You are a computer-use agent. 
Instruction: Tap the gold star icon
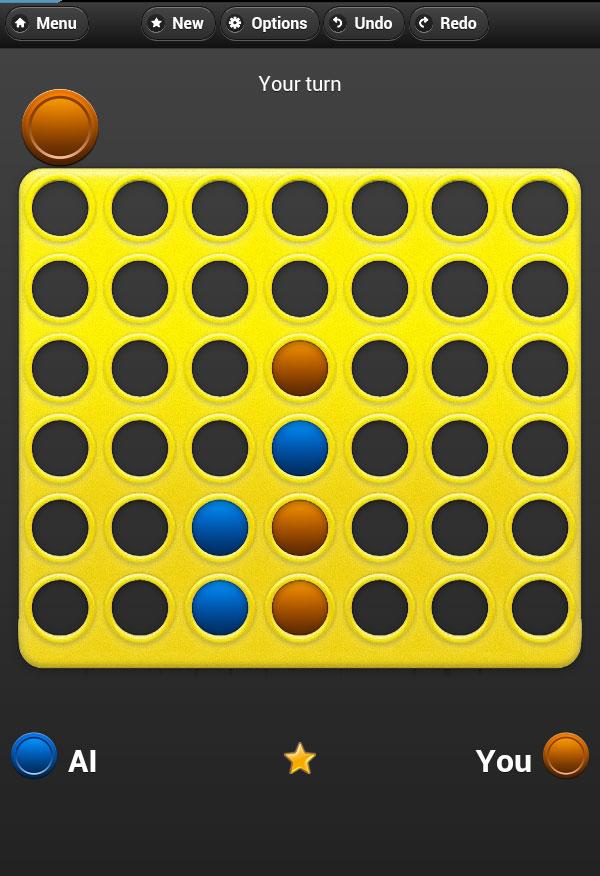(x=300, y=759)
